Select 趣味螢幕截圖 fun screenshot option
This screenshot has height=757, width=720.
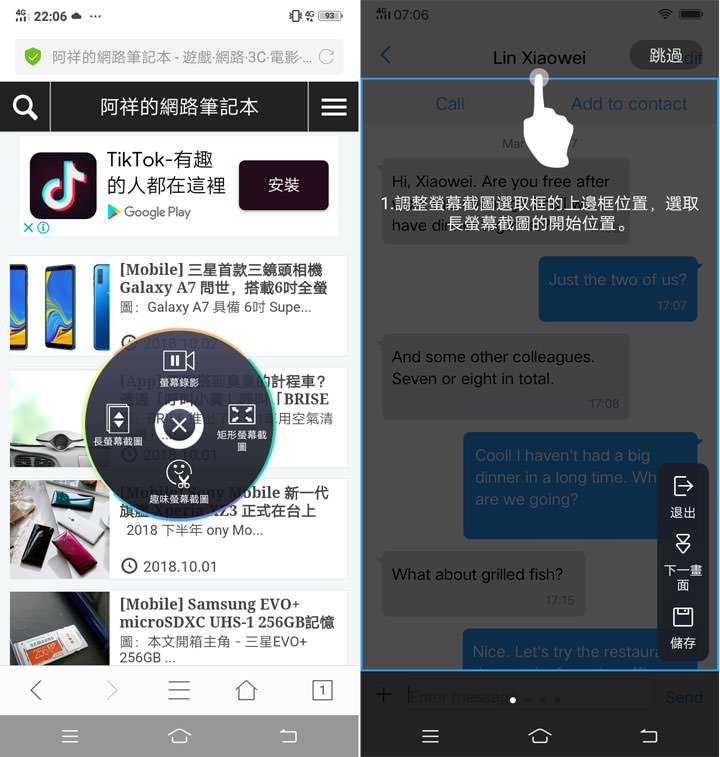pos(179,481)
